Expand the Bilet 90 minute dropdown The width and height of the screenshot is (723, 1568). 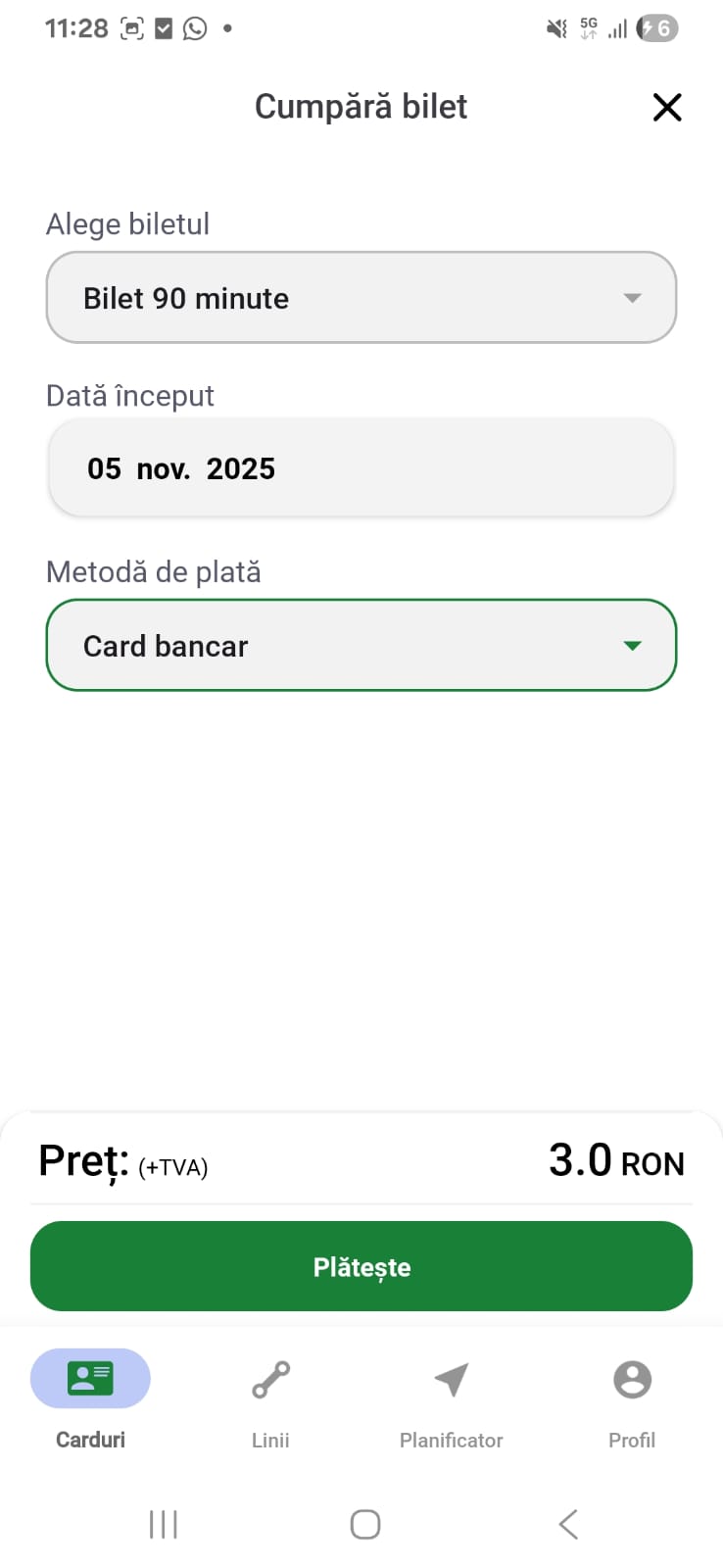(361, 298)
